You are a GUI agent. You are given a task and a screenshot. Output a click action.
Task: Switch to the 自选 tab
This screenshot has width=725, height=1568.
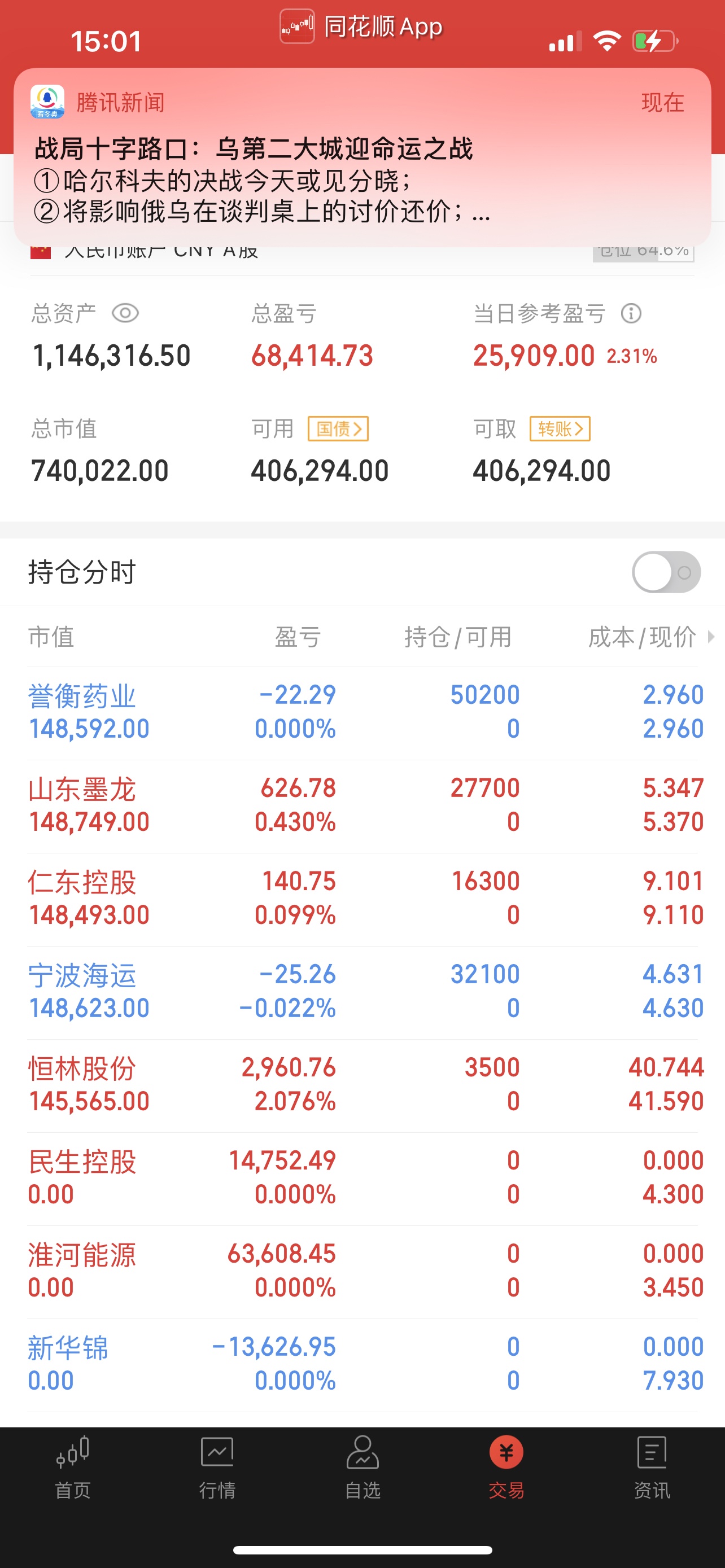362,1468
